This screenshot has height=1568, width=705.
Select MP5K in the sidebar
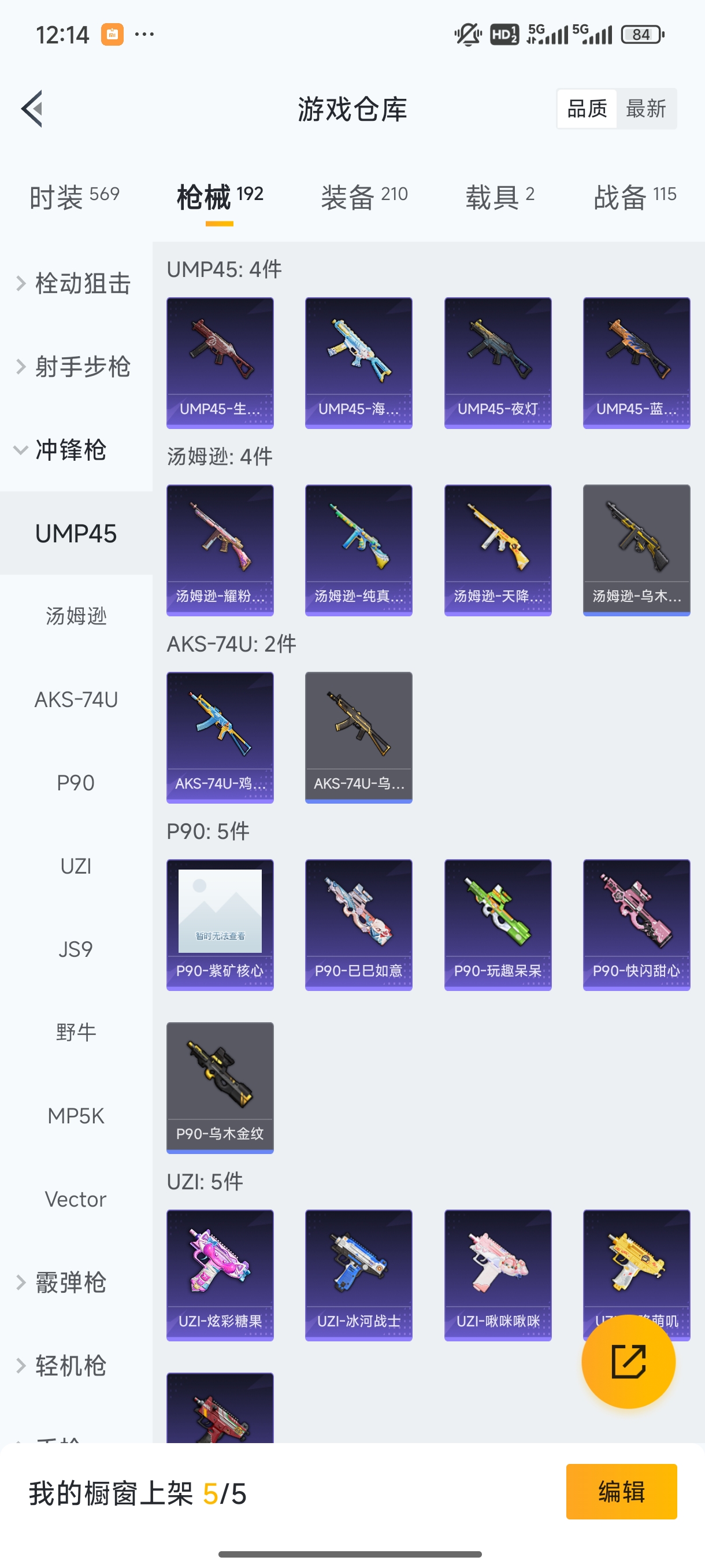76,1116
